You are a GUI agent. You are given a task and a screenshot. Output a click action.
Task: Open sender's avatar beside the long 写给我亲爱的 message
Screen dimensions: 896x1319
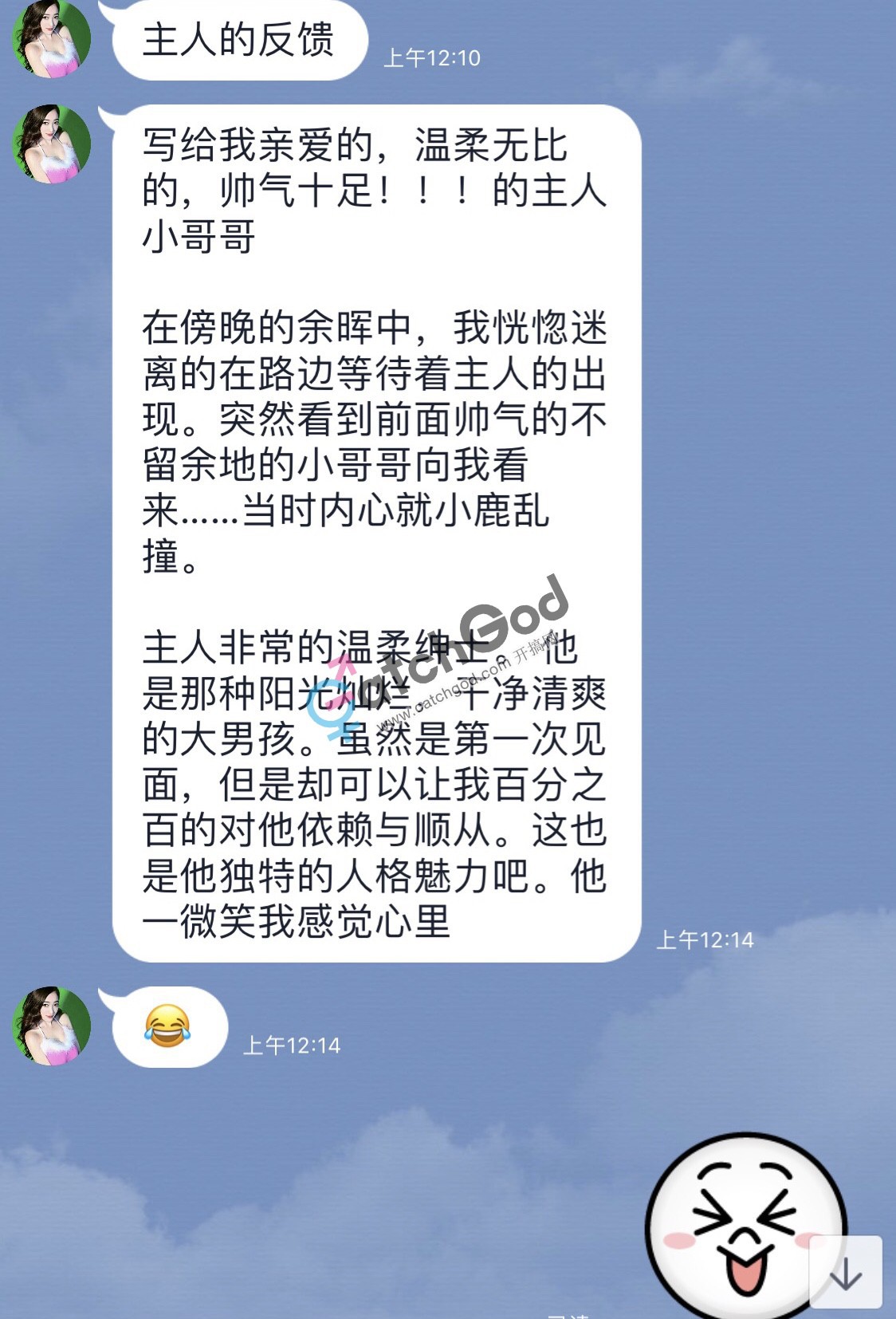[52, 144]
